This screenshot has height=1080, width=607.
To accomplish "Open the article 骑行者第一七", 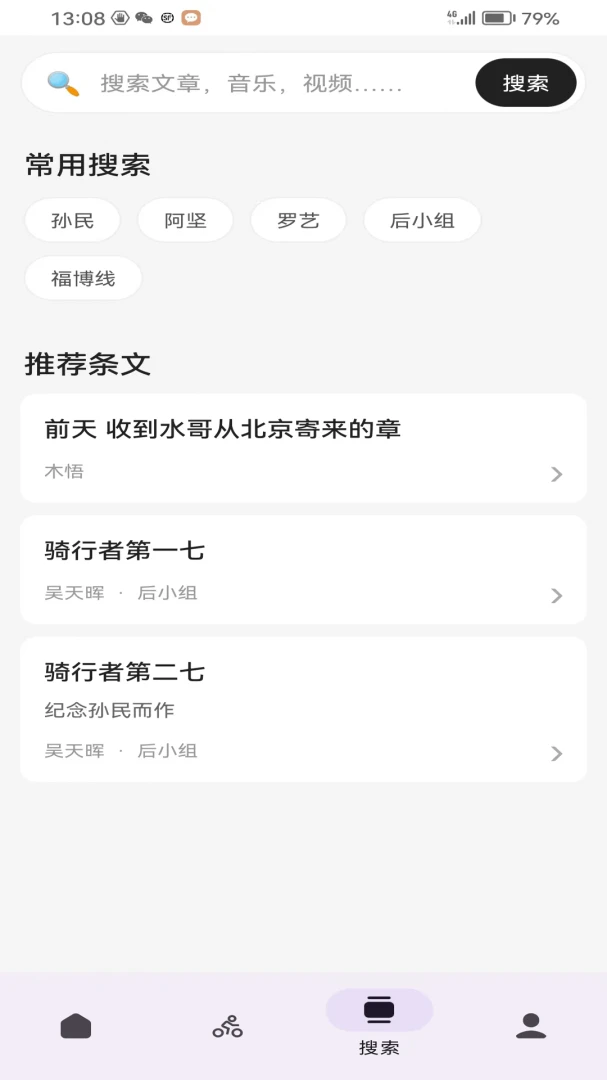I will coord(303,570).
